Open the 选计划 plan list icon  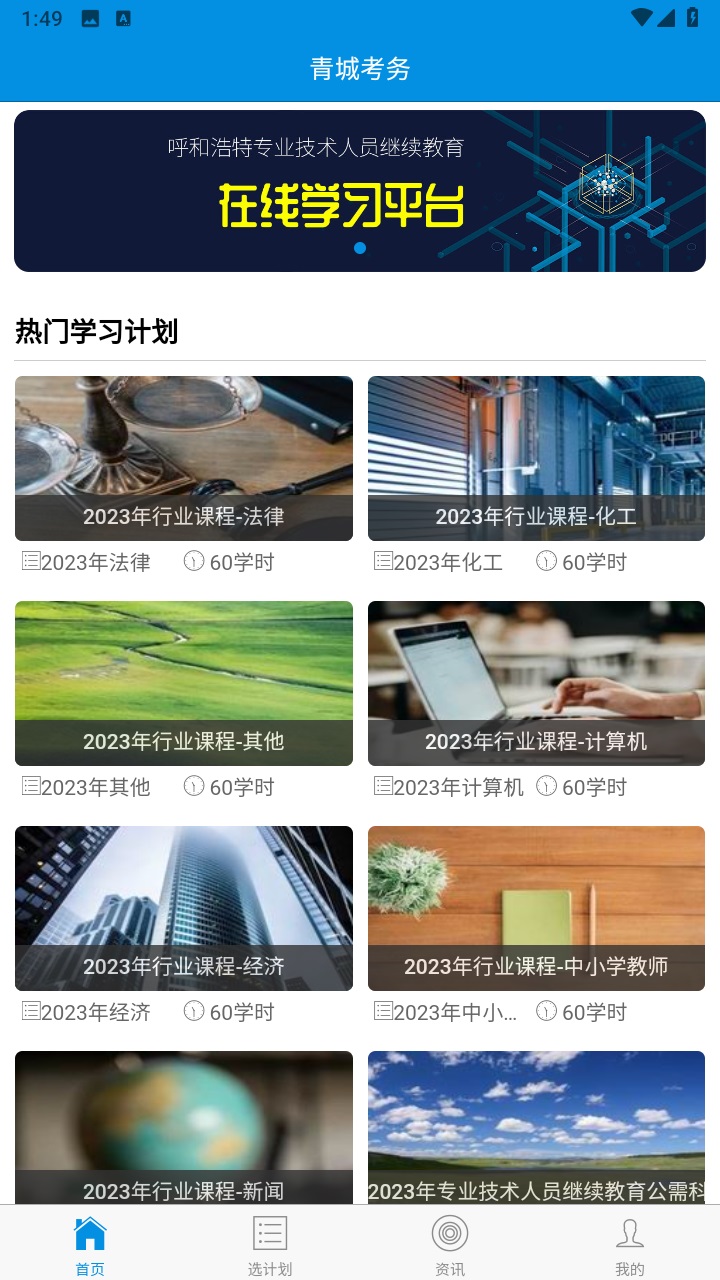pos(268,1234)
